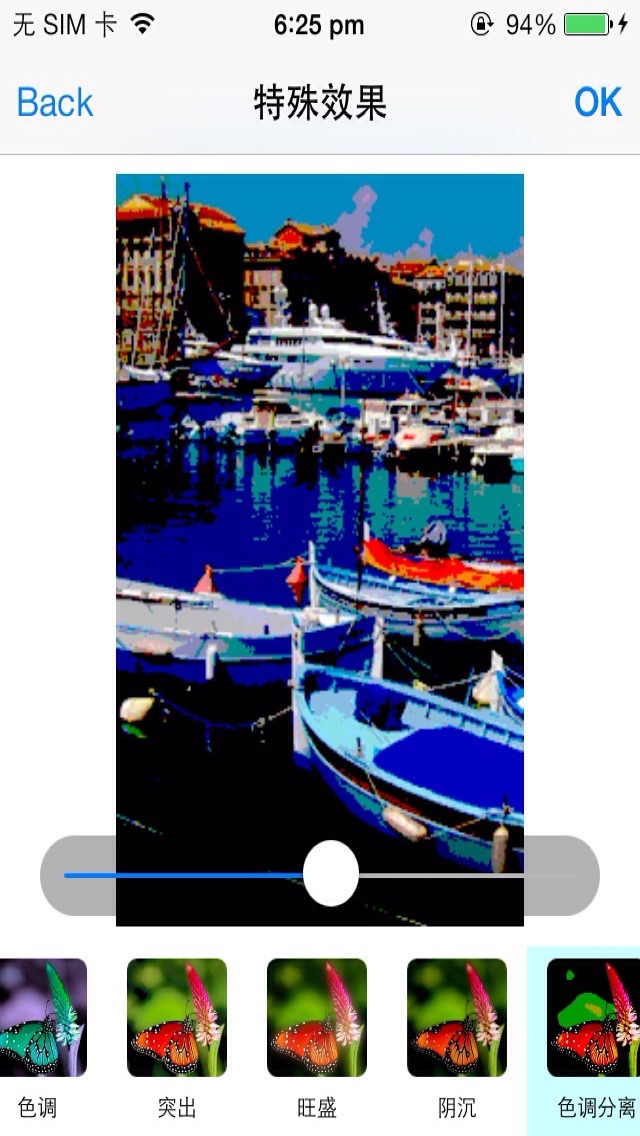Go back using the Back button
The width and height of the screenshot is (640, 1136).
pyautogui.click(x=55, y=103)
